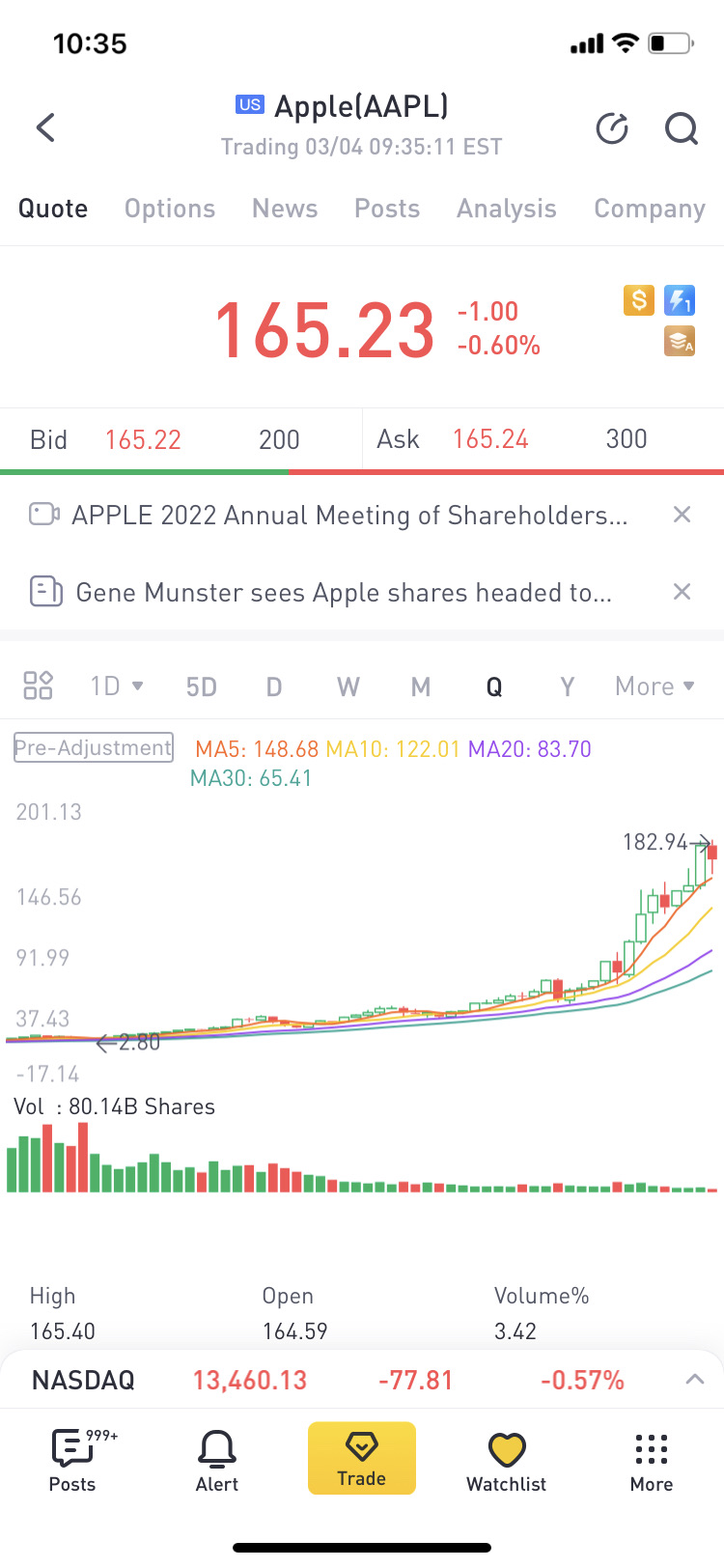
Task: Dismiss the Annual Meeting of Shareholders banner
Action: click(x=682, y=515)
